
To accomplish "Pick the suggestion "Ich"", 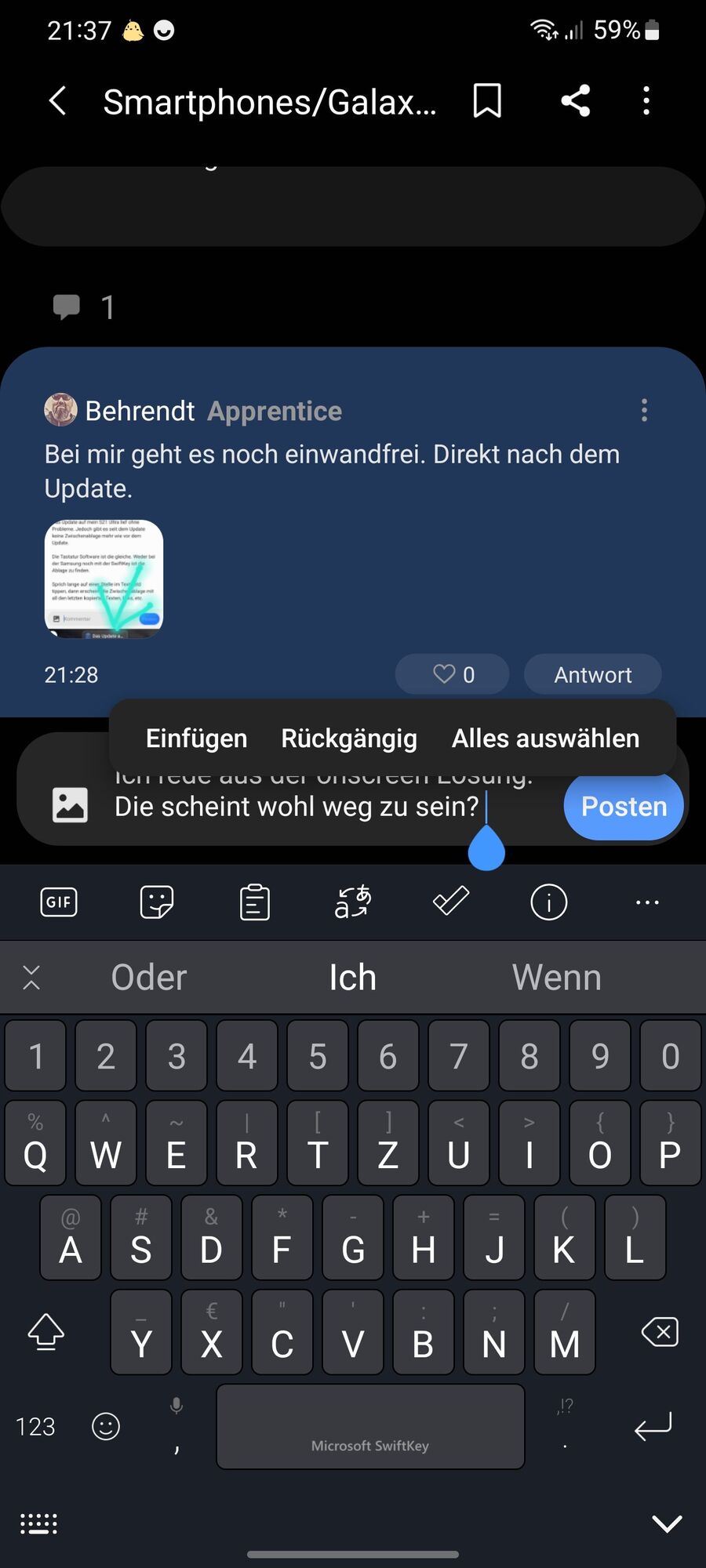I will pos(353,978).
